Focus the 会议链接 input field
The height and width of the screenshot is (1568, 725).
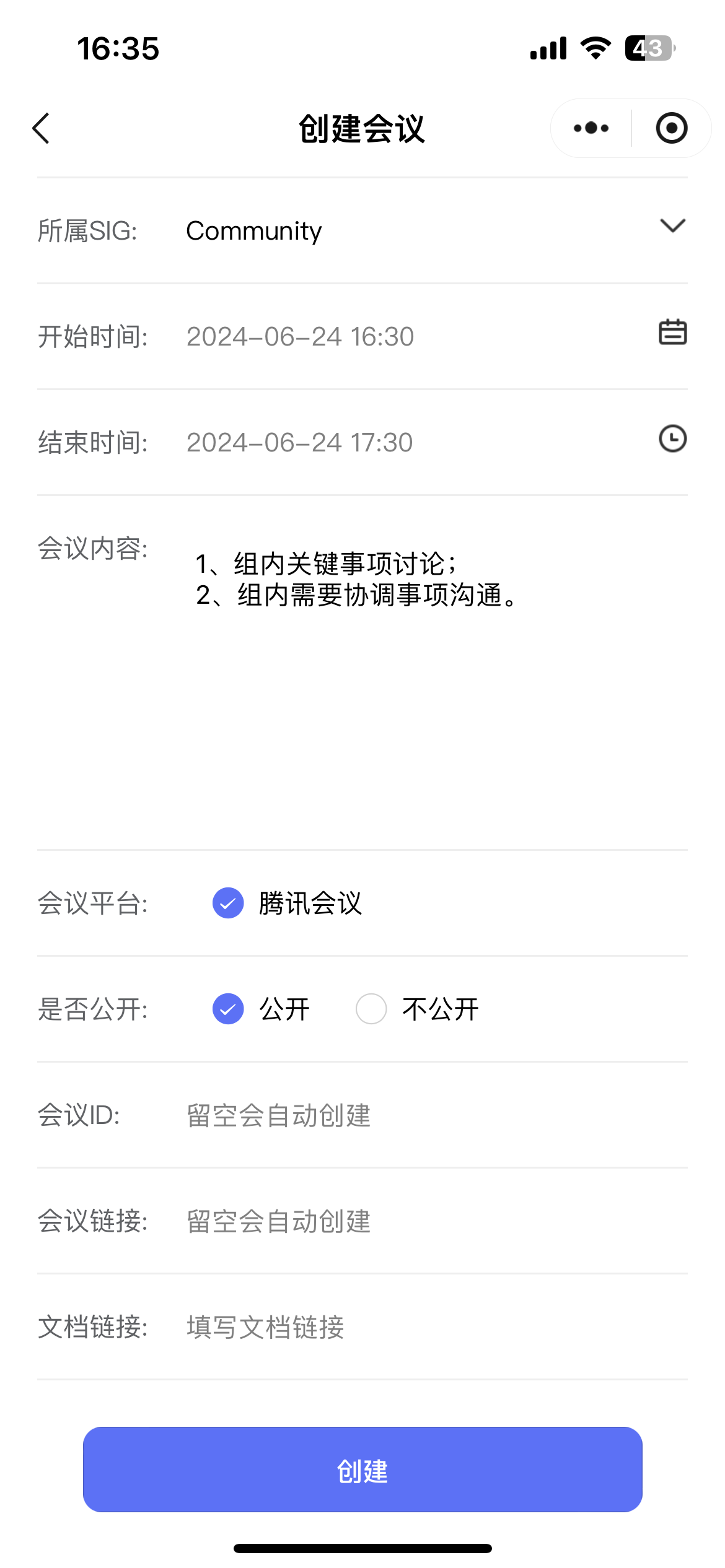pyautogui.click(x=434, y=1221)
